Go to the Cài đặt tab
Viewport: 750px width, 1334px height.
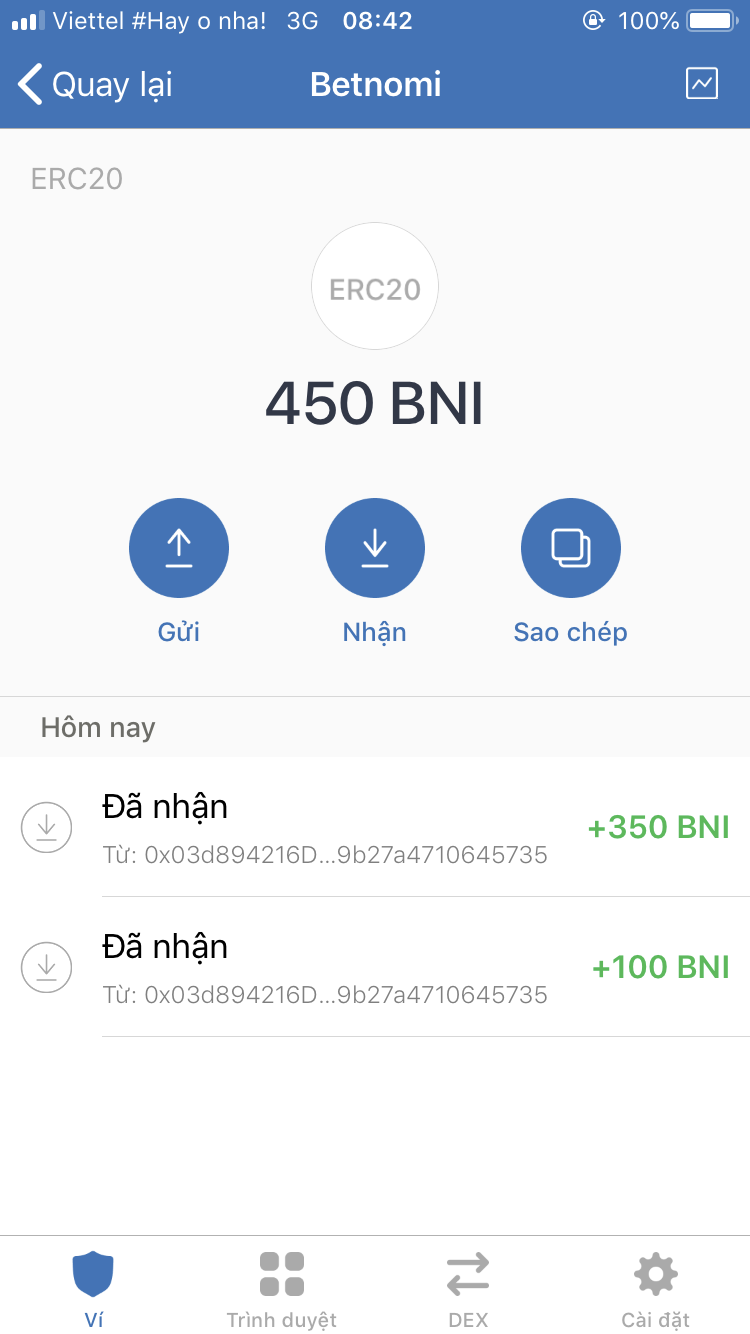(x=655, y=1288)
